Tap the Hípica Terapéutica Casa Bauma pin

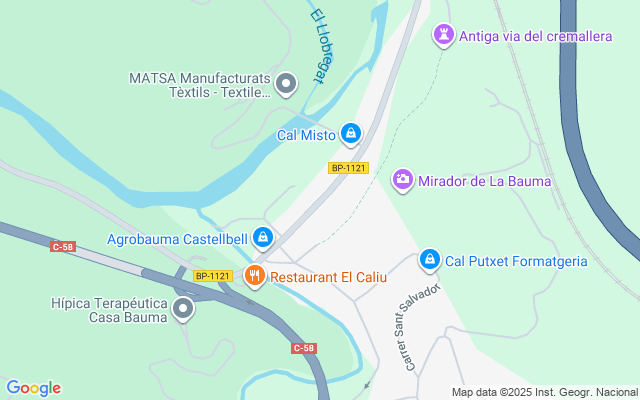click(183, 309)
